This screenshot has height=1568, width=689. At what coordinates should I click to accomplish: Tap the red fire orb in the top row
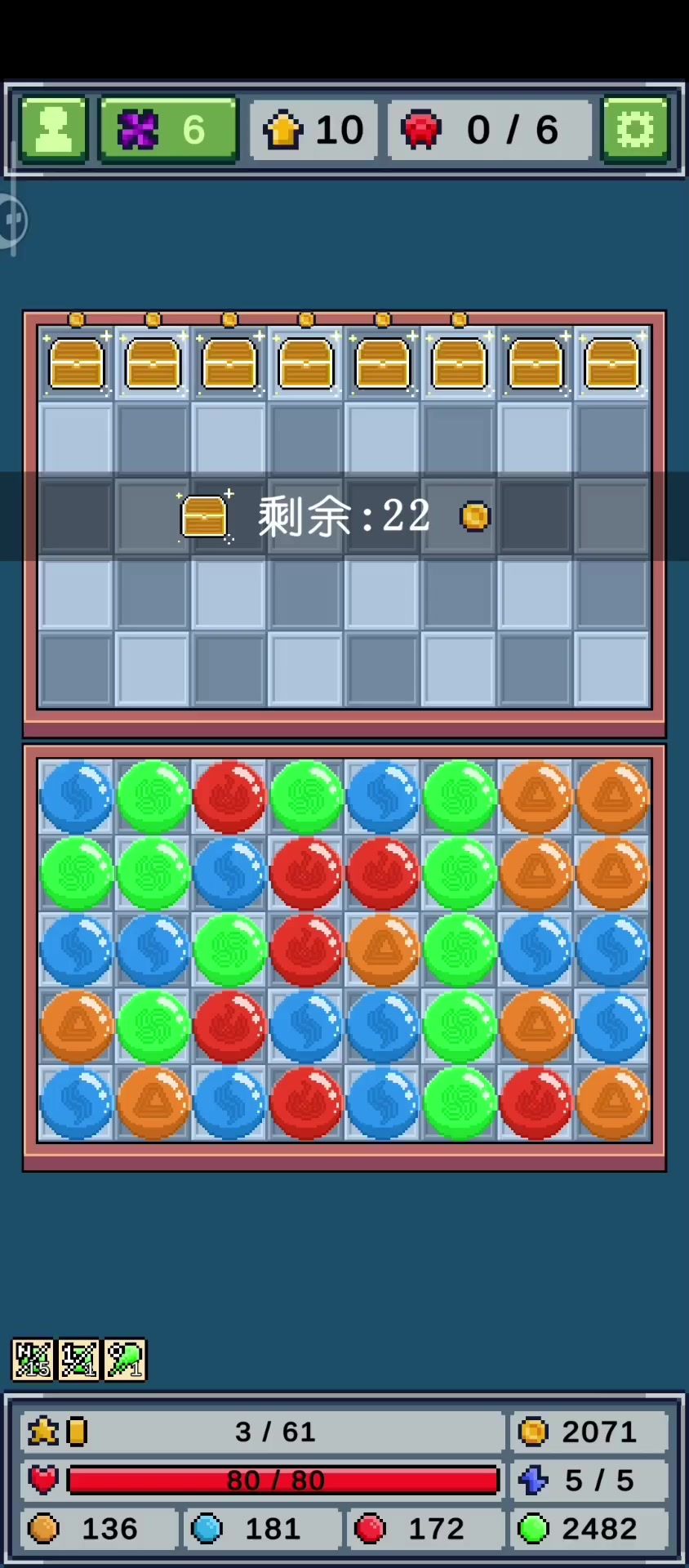229,797
